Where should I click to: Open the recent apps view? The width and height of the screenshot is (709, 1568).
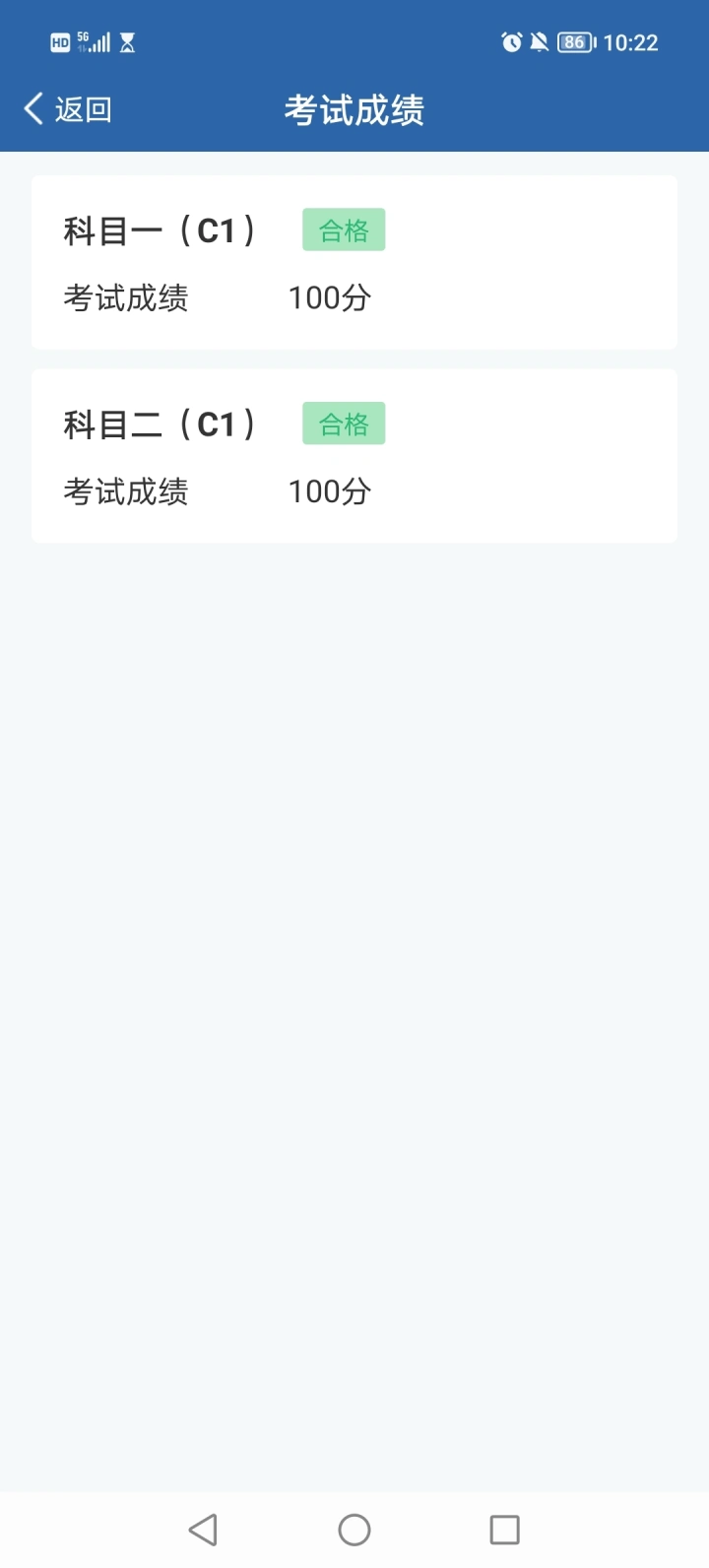pos(505,1530)
